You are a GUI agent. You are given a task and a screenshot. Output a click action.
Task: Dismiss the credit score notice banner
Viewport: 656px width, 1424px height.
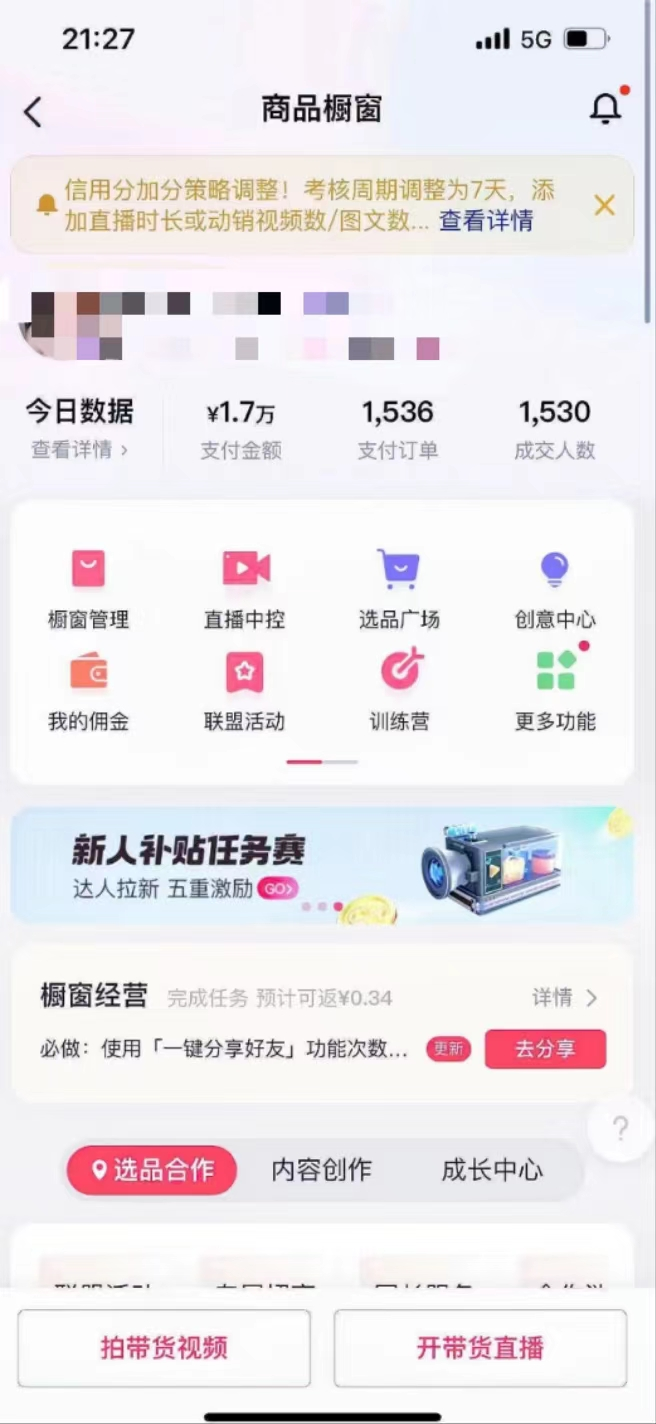pos(604,206)
